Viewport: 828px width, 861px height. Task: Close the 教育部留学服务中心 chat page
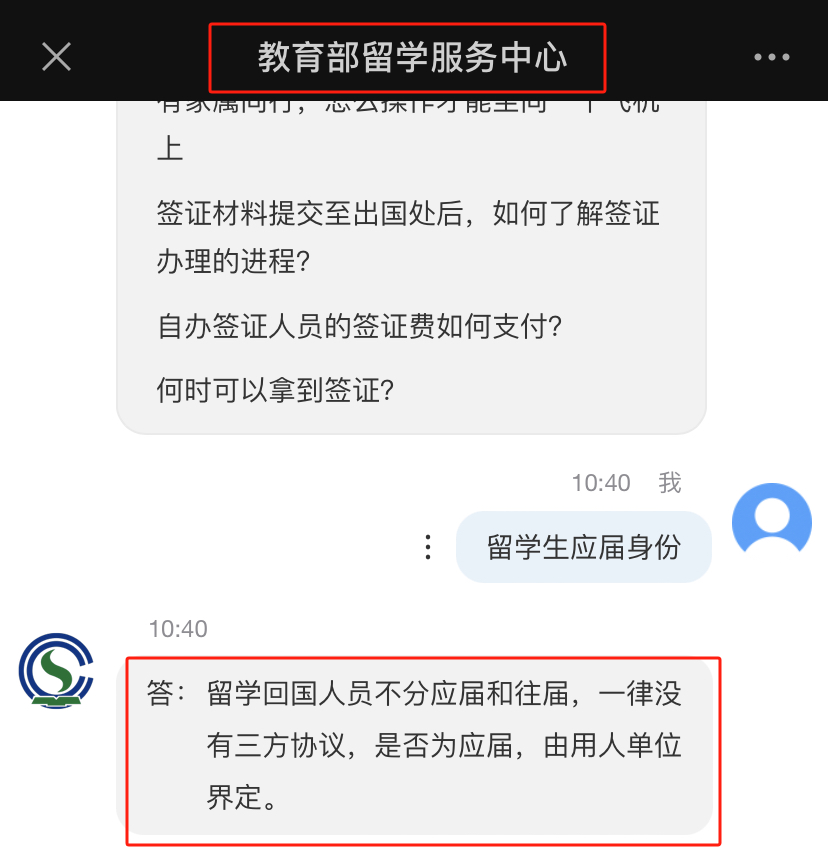pyautogui.click(x=57, y=57)
